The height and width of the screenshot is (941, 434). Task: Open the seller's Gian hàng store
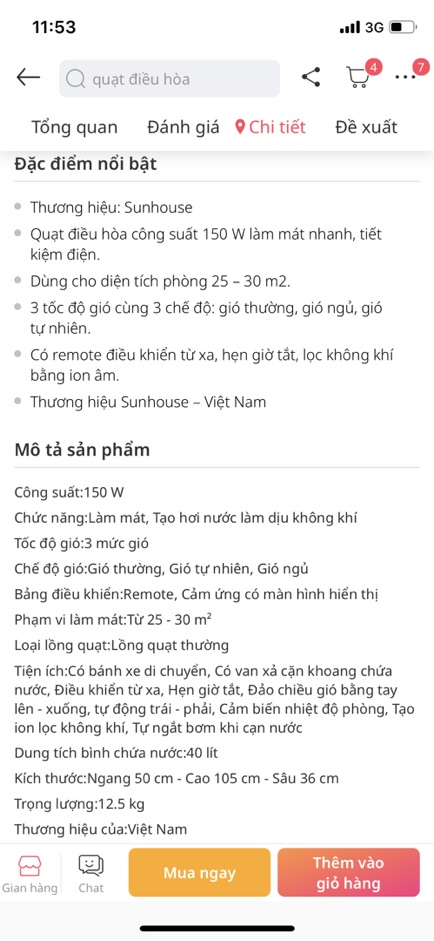point(29,874)
